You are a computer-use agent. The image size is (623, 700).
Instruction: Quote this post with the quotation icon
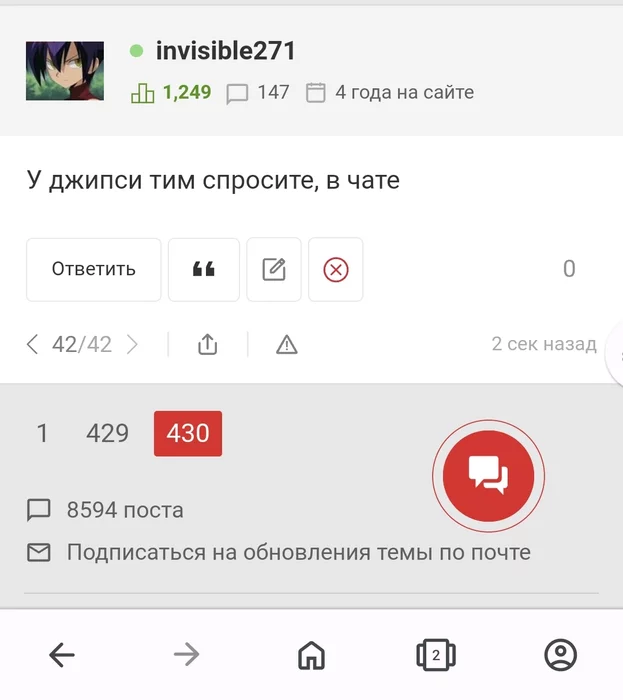(x=204, y=269)
